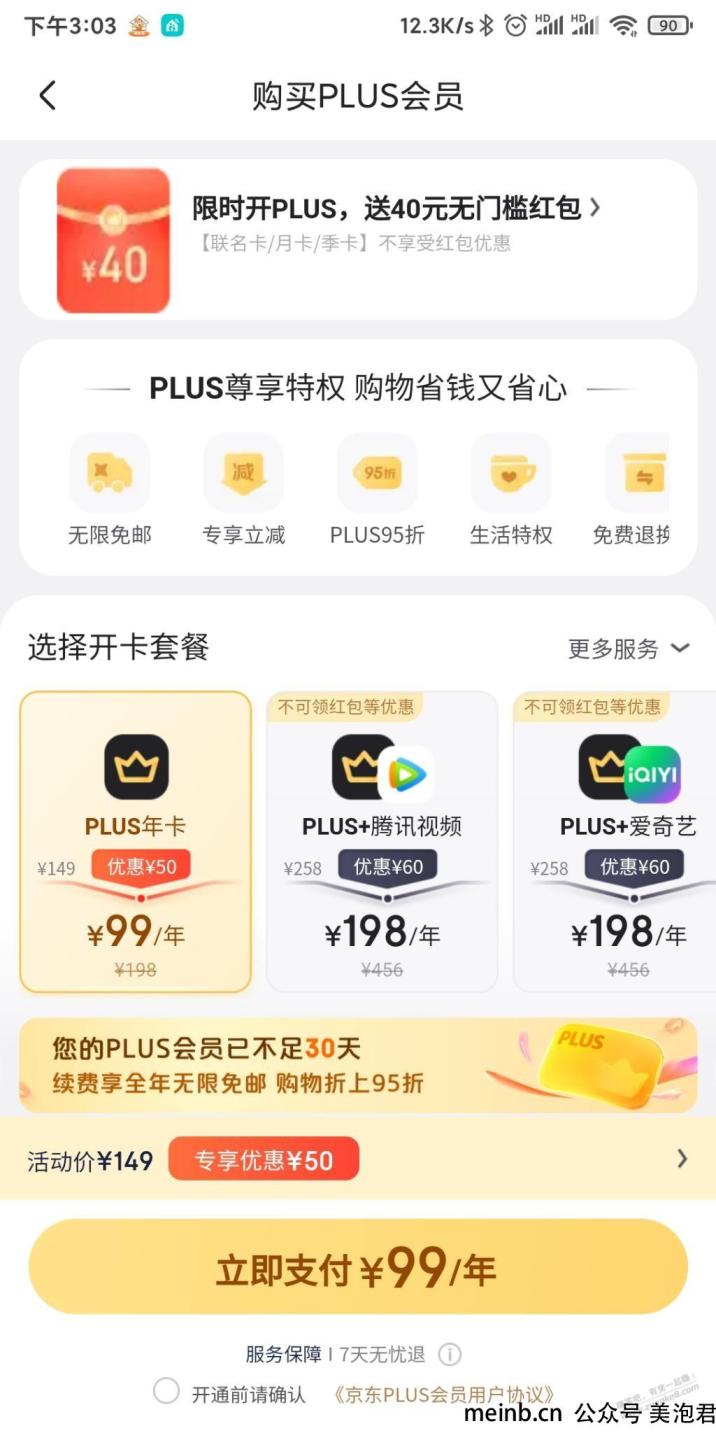Viewport: 716px width, 1433px height.
Task: Expand the 更多服务 dropdown
Action: coord(629,649)
